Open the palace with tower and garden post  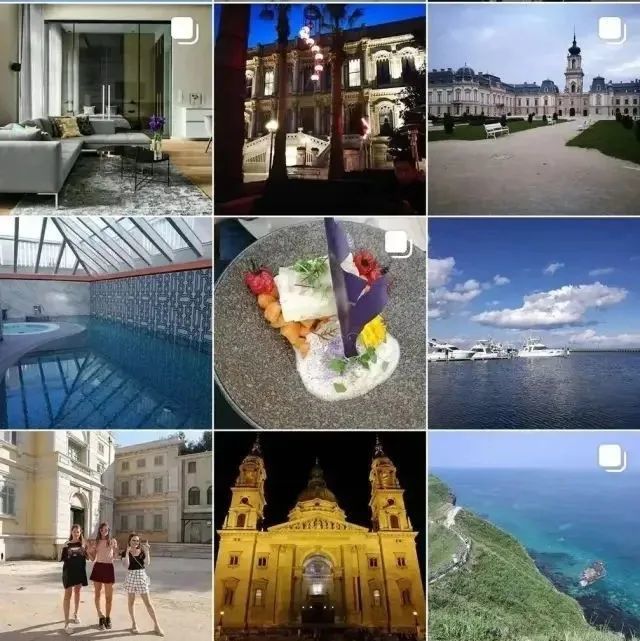coord(533,108)
